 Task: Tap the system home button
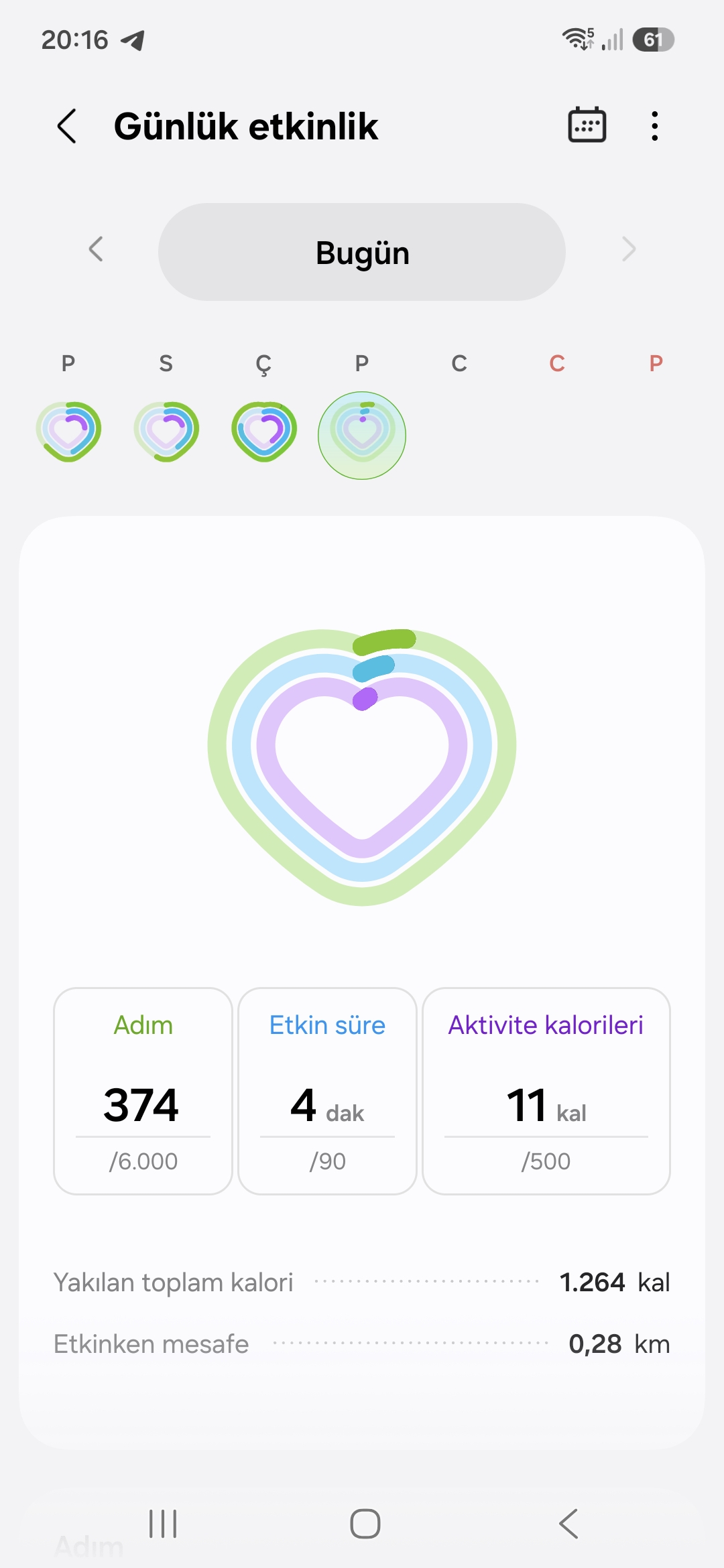(365, 1524)
